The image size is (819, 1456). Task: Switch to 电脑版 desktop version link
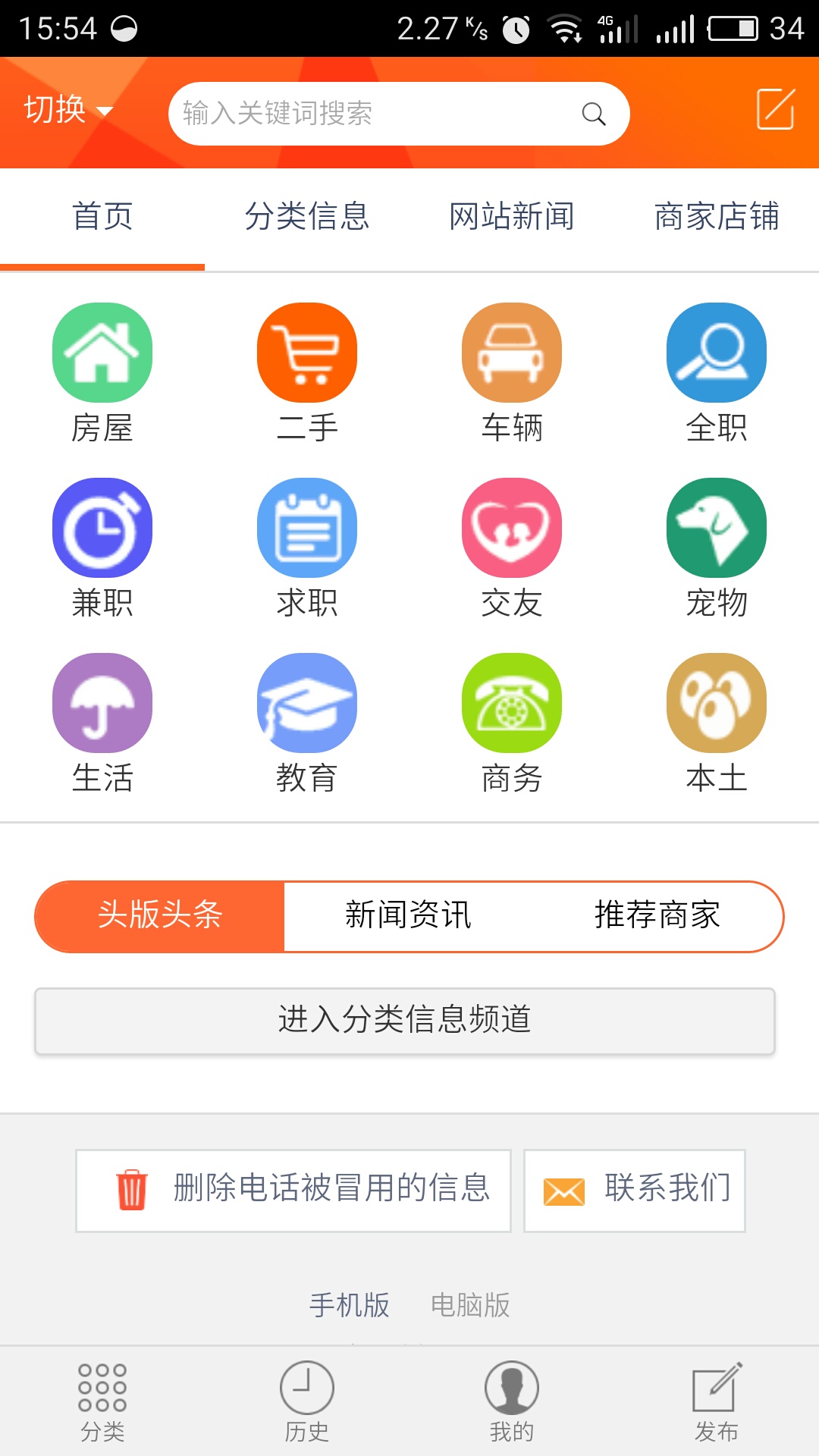[470, 1305]
